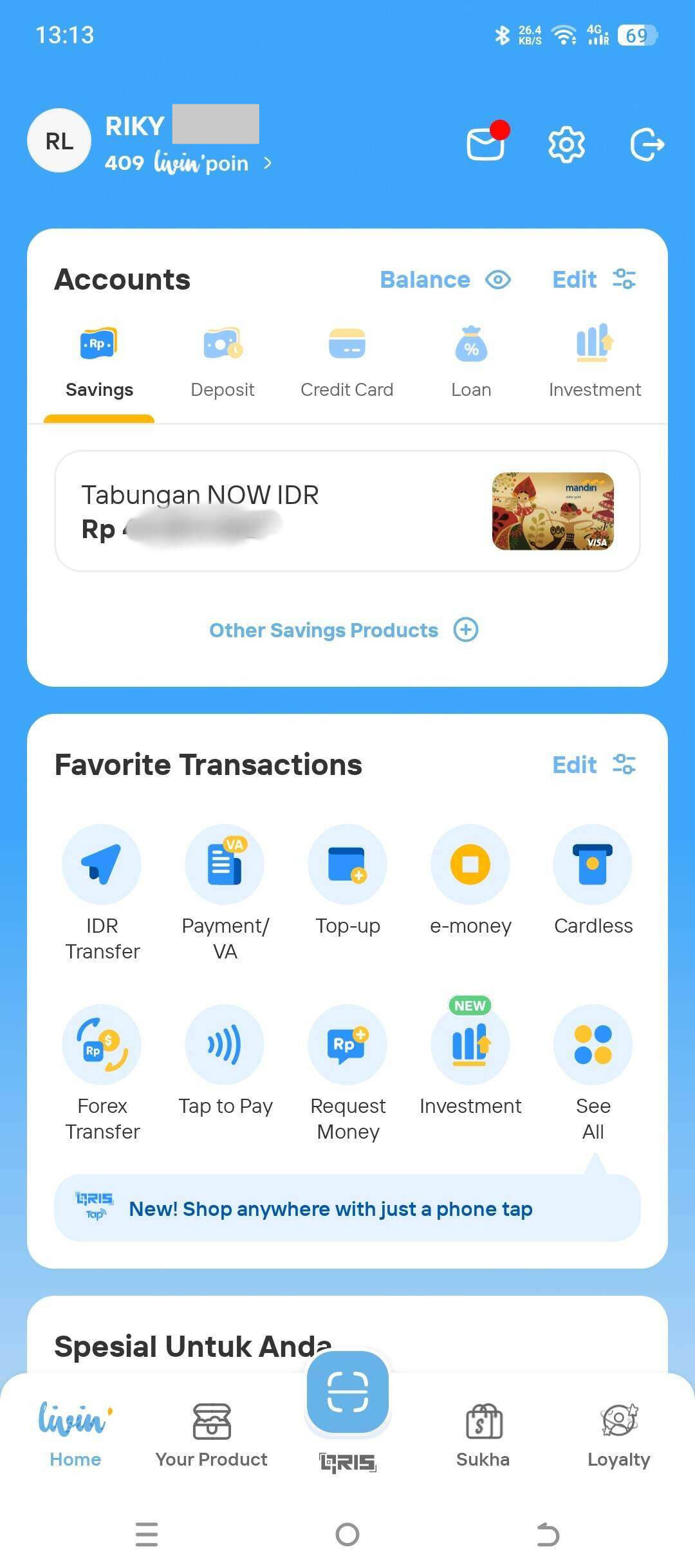
Task: Open Payment/VA feature
Action: (x=225, y=864)
